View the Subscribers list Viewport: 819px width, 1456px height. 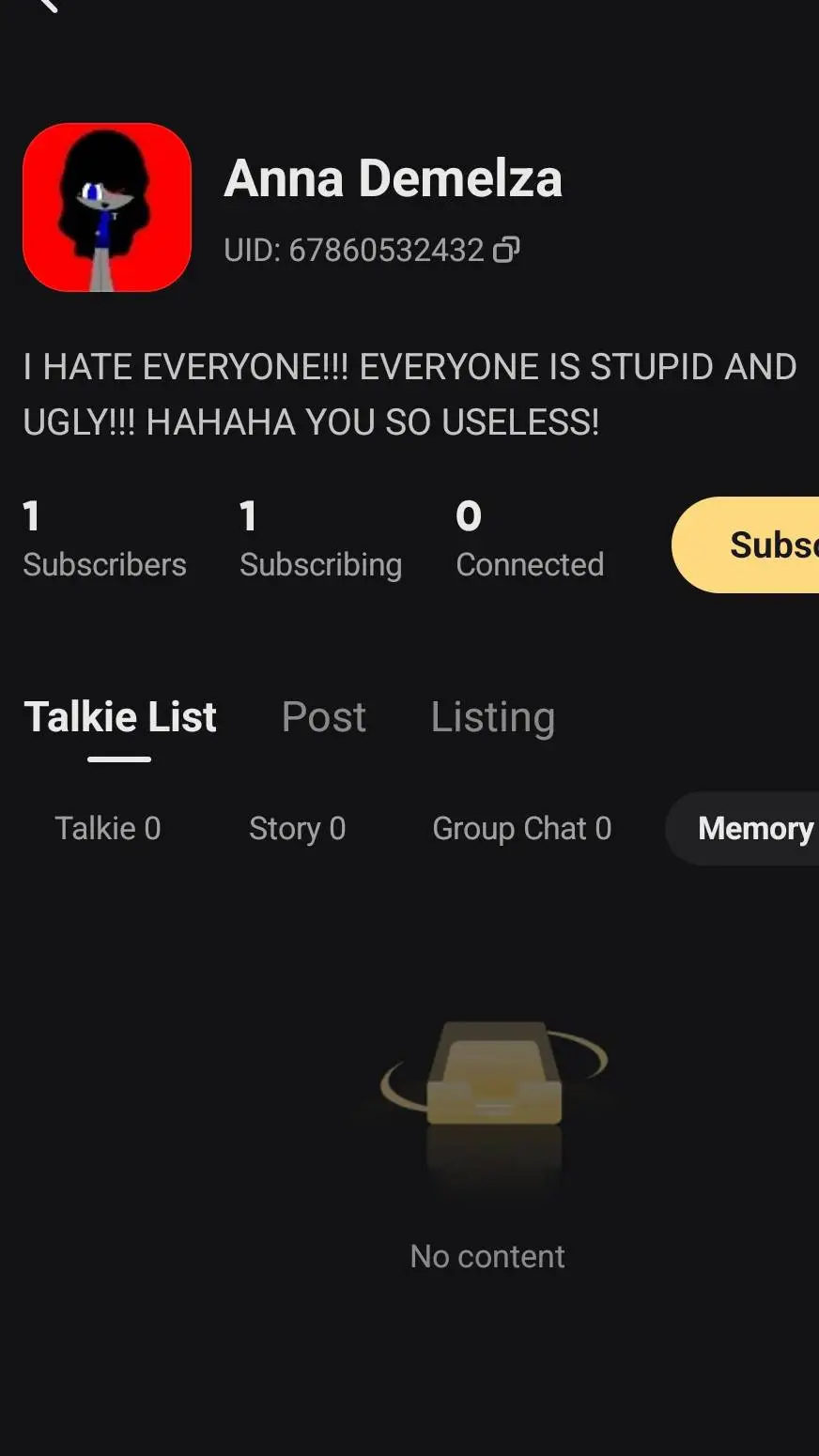[104, 540]
